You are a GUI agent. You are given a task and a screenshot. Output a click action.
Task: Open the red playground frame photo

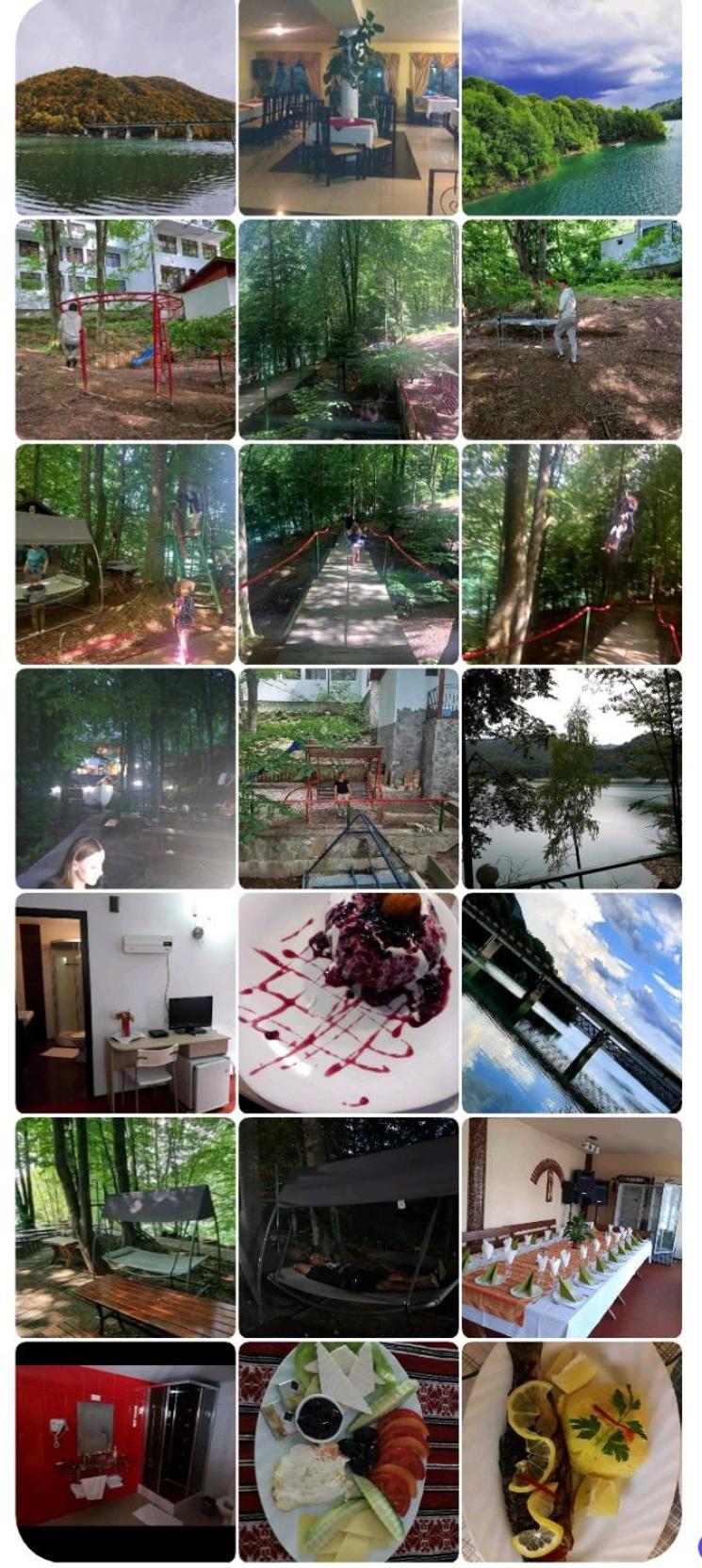(125, 330)
